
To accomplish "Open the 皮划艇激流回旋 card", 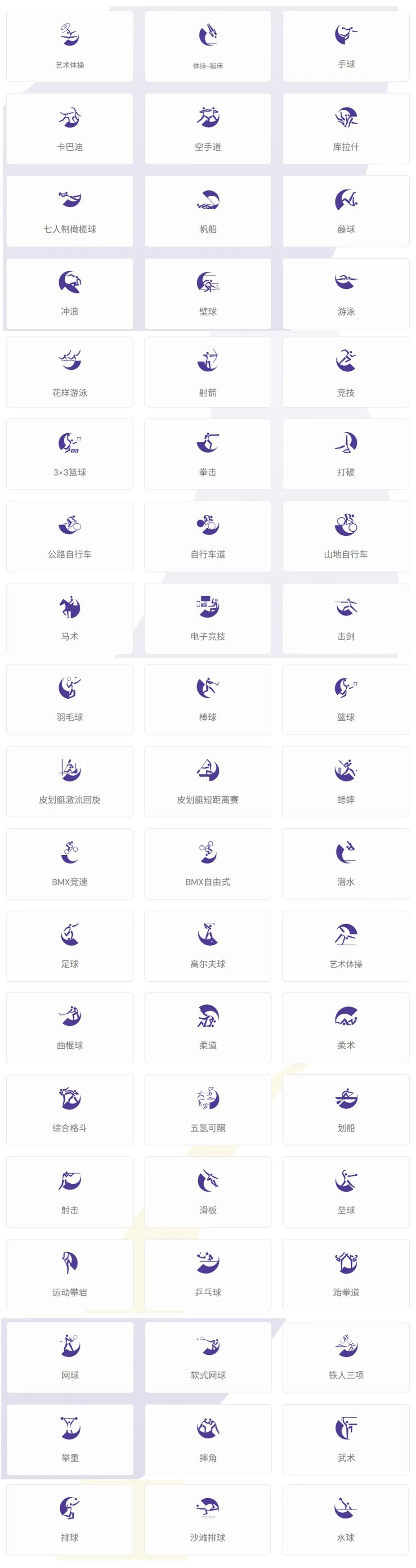I will coord(70,782).
